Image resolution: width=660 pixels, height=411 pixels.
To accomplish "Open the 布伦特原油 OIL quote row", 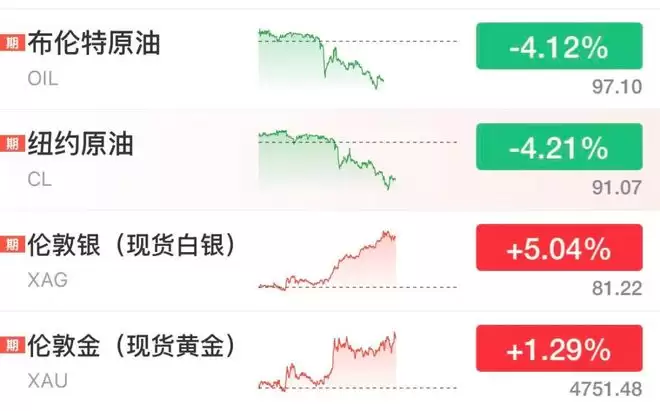I will pos(330,59).
